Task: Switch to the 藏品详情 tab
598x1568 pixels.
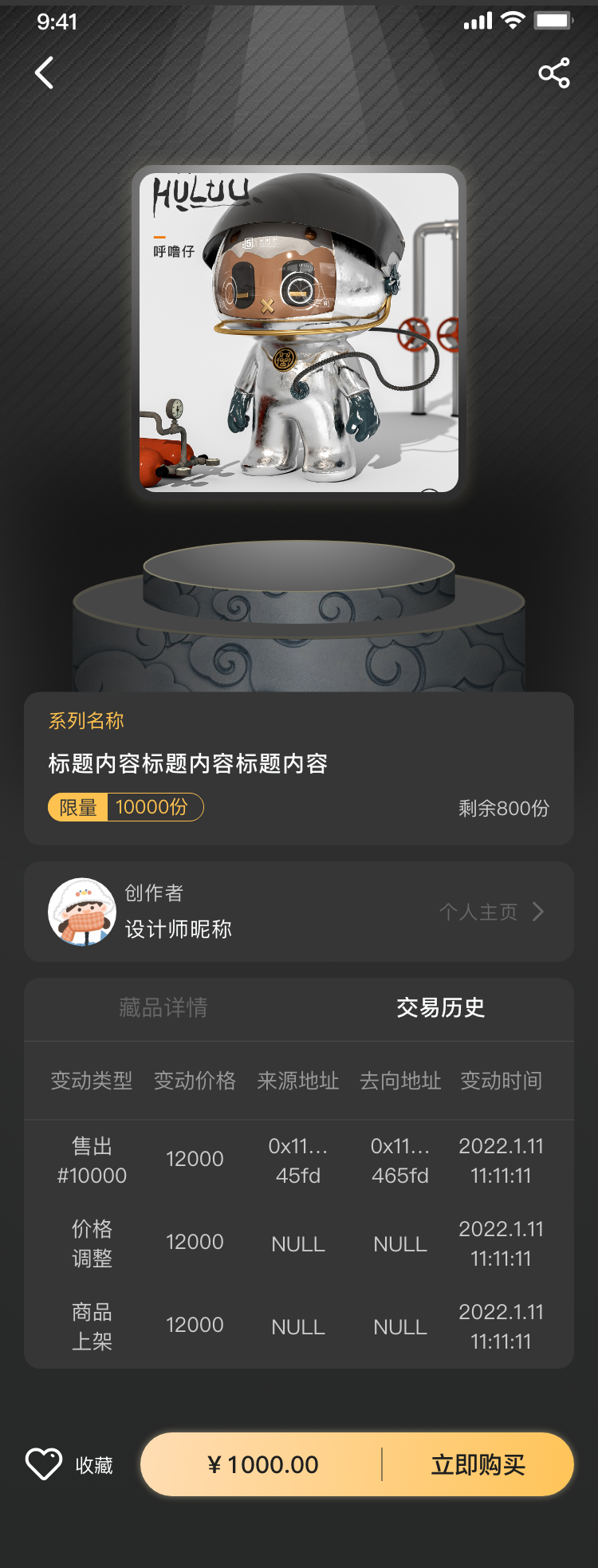Action: tap(163, 1008)
